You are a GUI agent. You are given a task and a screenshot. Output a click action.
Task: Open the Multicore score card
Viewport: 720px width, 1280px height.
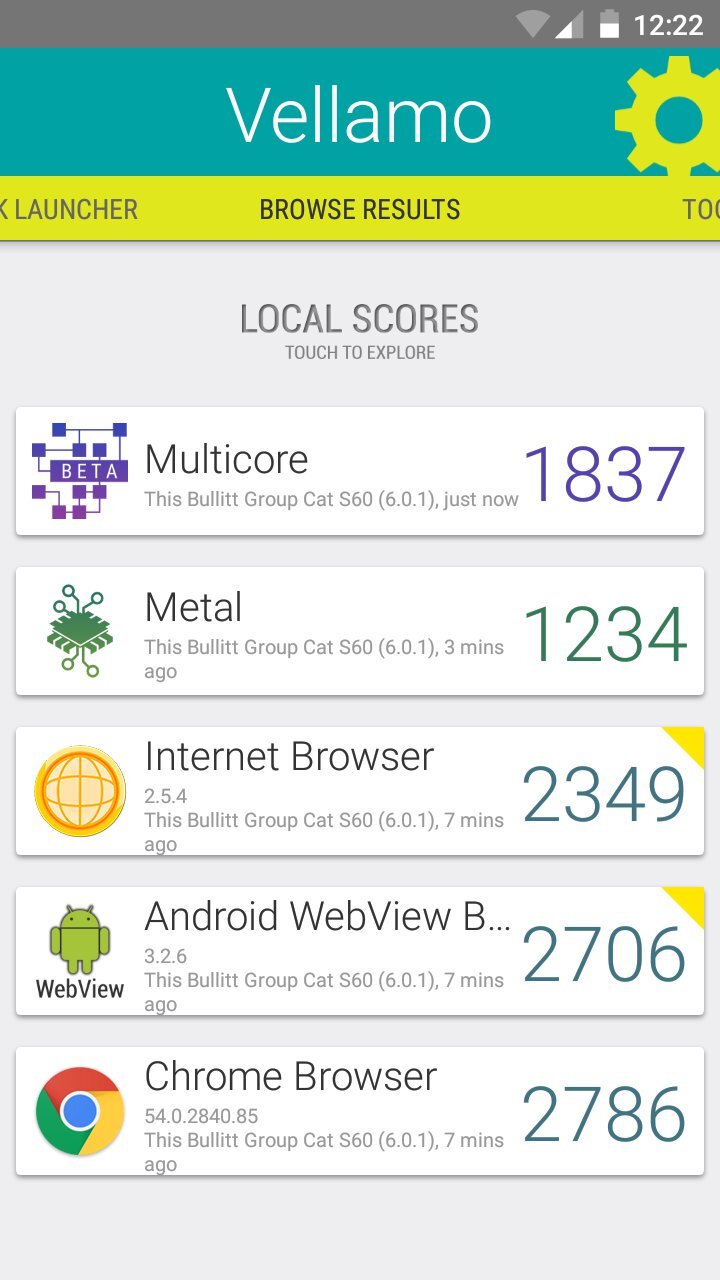point(360,471)
